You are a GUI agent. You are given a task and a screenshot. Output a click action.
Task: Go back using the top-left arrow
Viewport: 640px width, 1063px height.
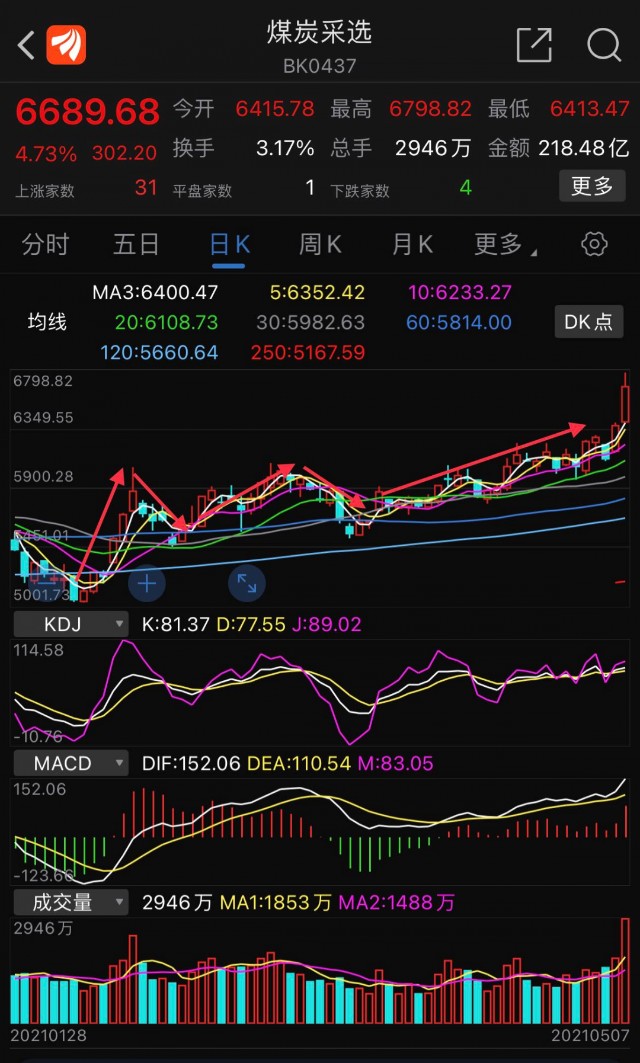coord(27,45)
